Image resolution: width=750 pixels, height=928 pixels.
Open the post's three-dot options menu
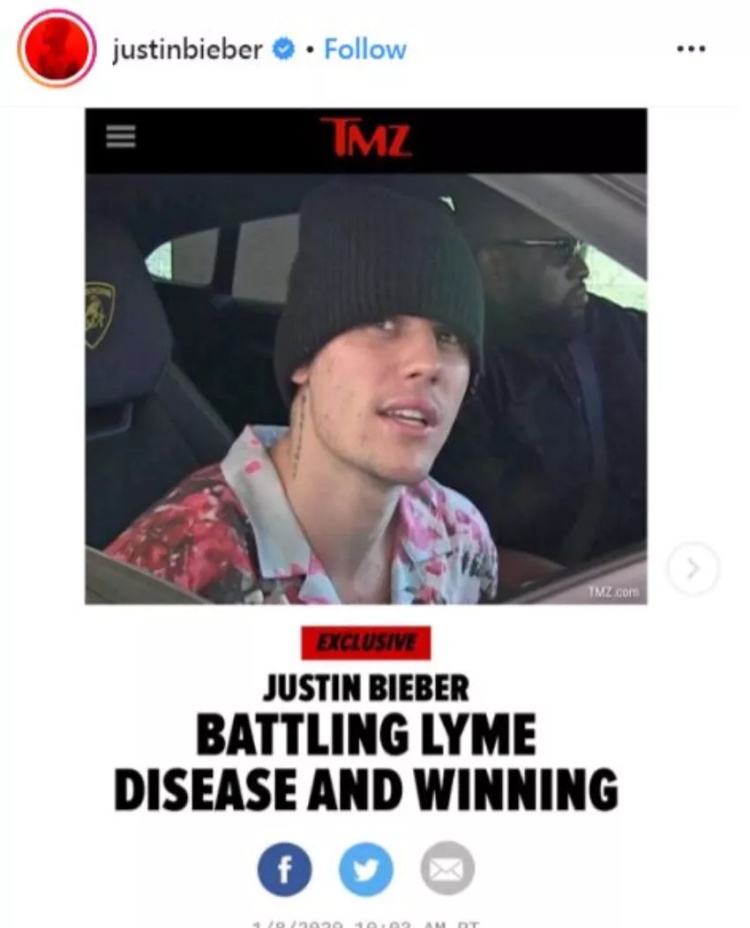(x=691, y=49)
